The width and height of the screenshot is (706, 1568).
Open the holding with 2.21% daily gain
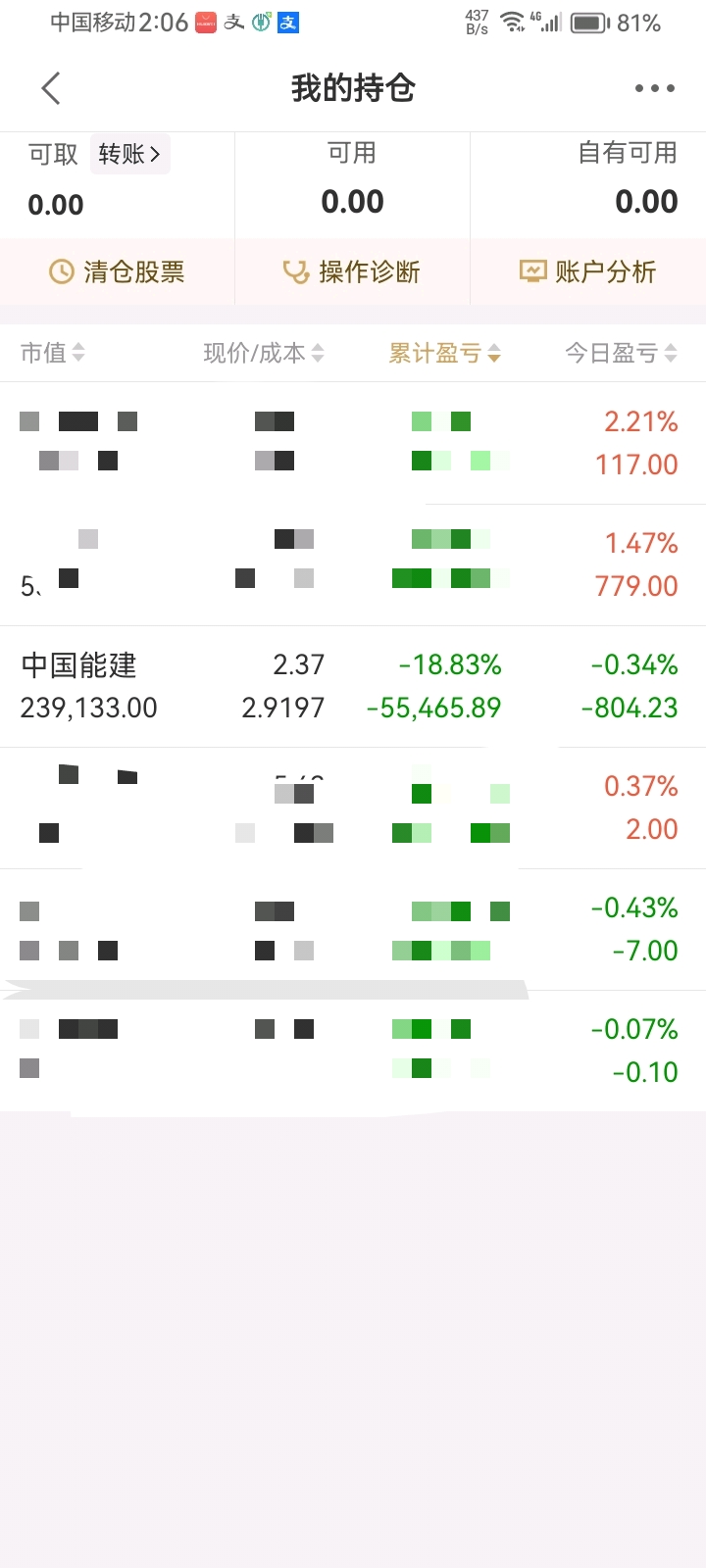tap(353, 443)
